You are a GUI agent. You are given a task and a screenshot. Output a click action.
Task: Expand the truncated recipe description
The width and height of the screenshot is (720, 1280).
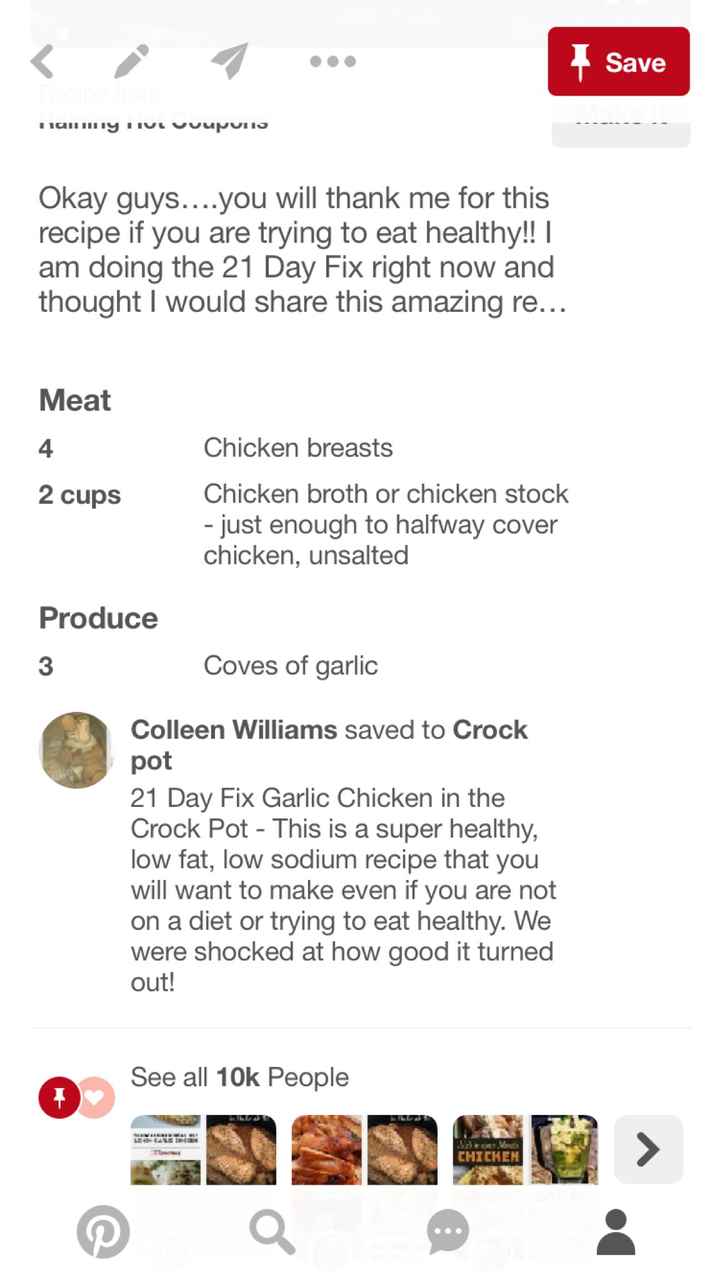point(303,250)
